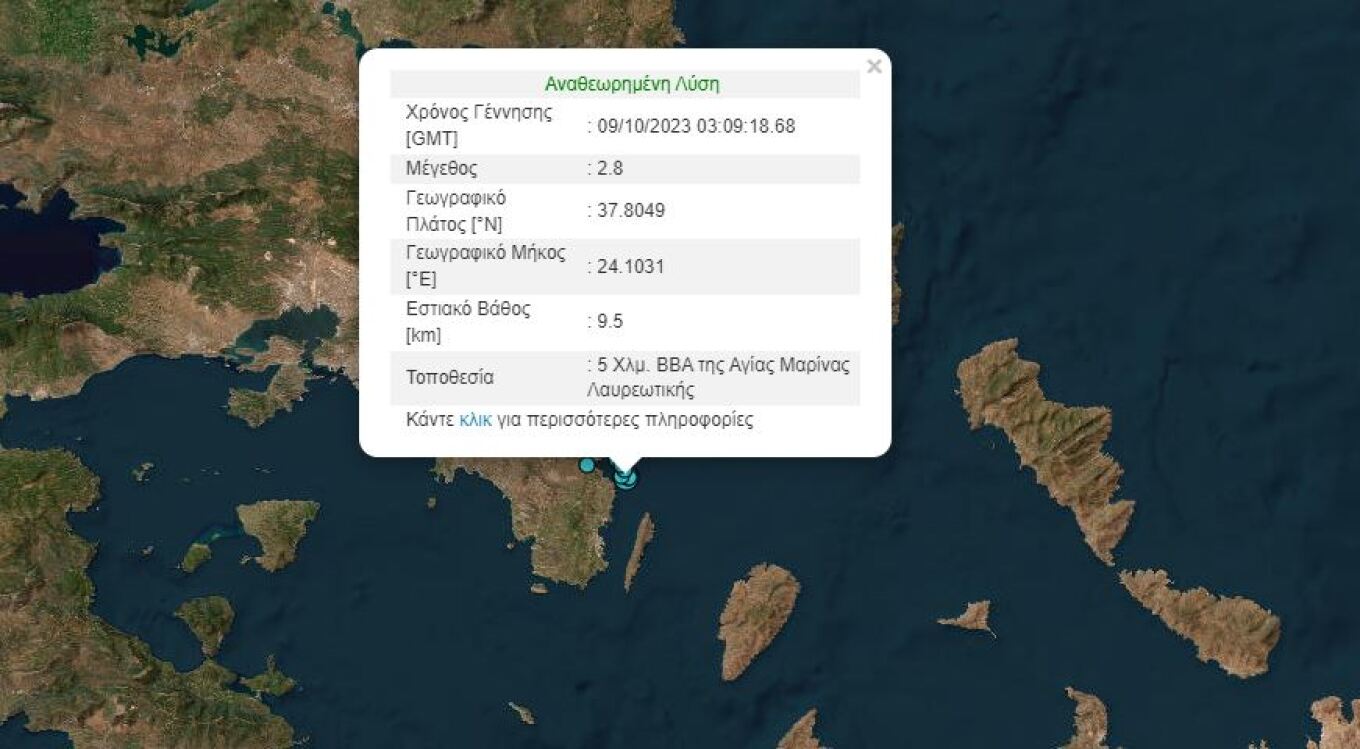Close the earthquake info popup
The height and width of the screenshot is (749, 1360).
874,67
